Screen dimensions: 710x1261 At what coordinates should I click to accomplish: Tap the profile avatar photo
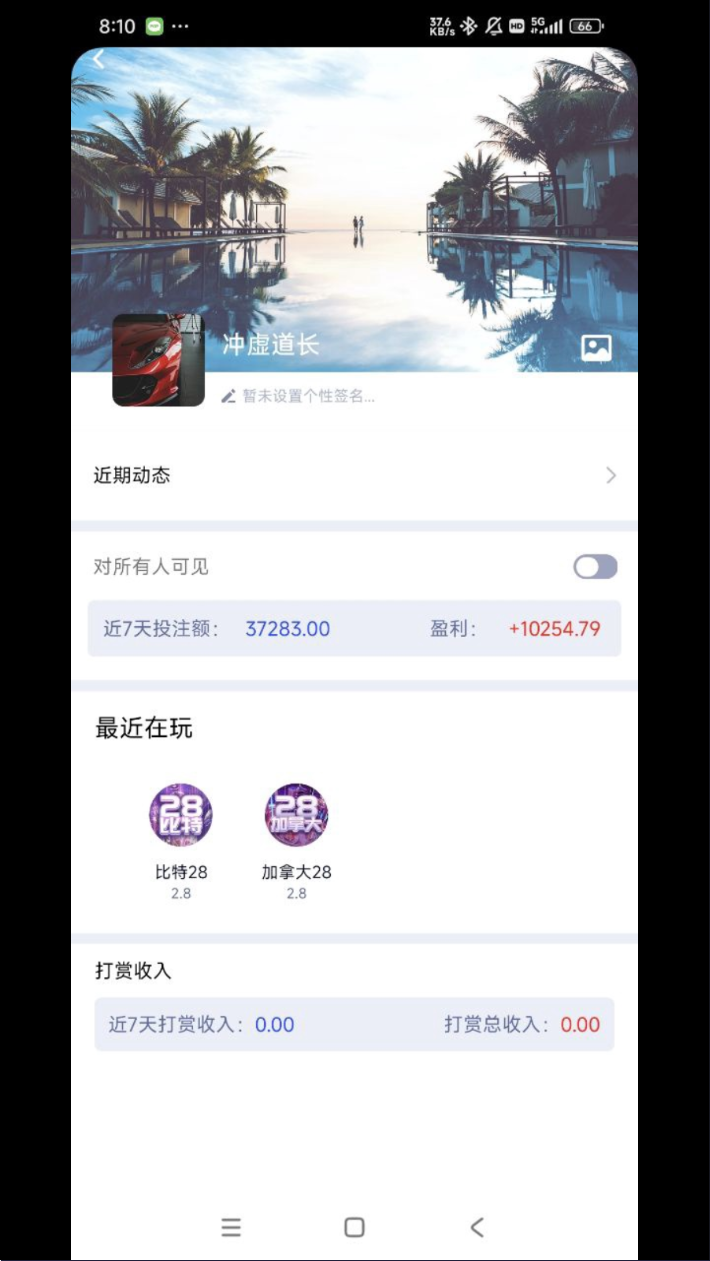click(x=158, y=360)
